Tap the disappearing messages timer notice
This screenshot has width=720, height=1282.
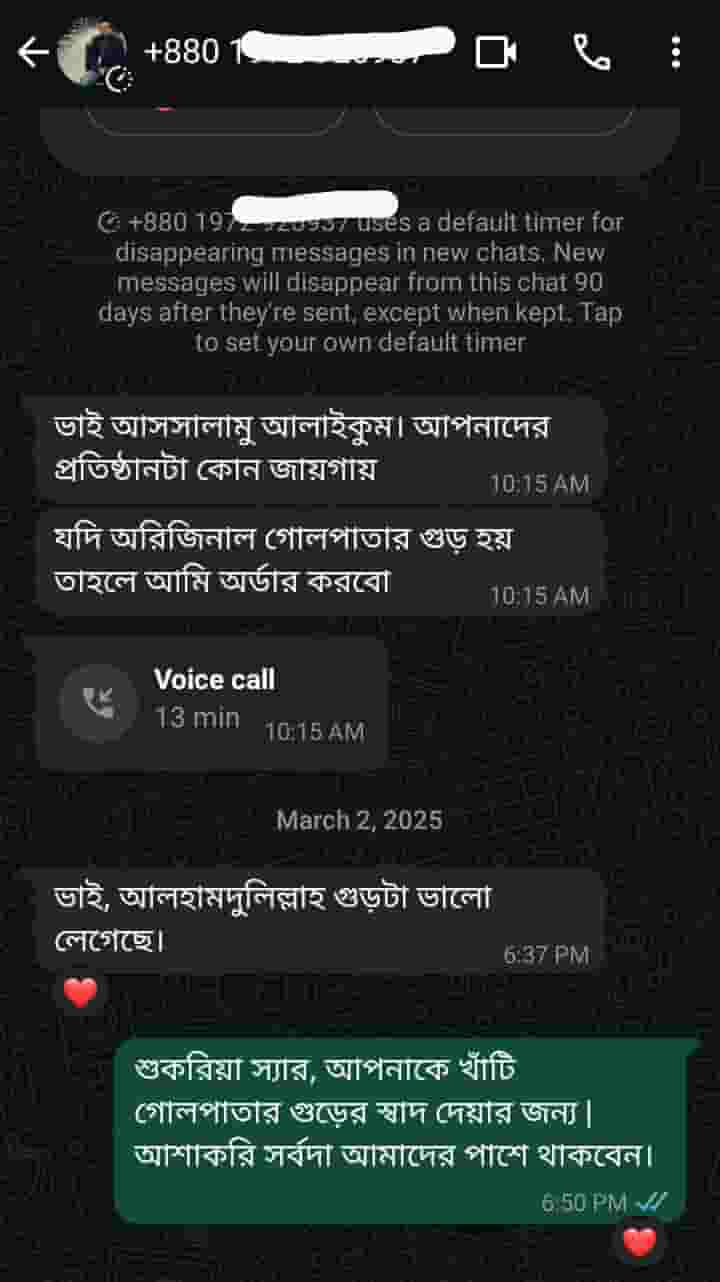(x=360, y=282)
